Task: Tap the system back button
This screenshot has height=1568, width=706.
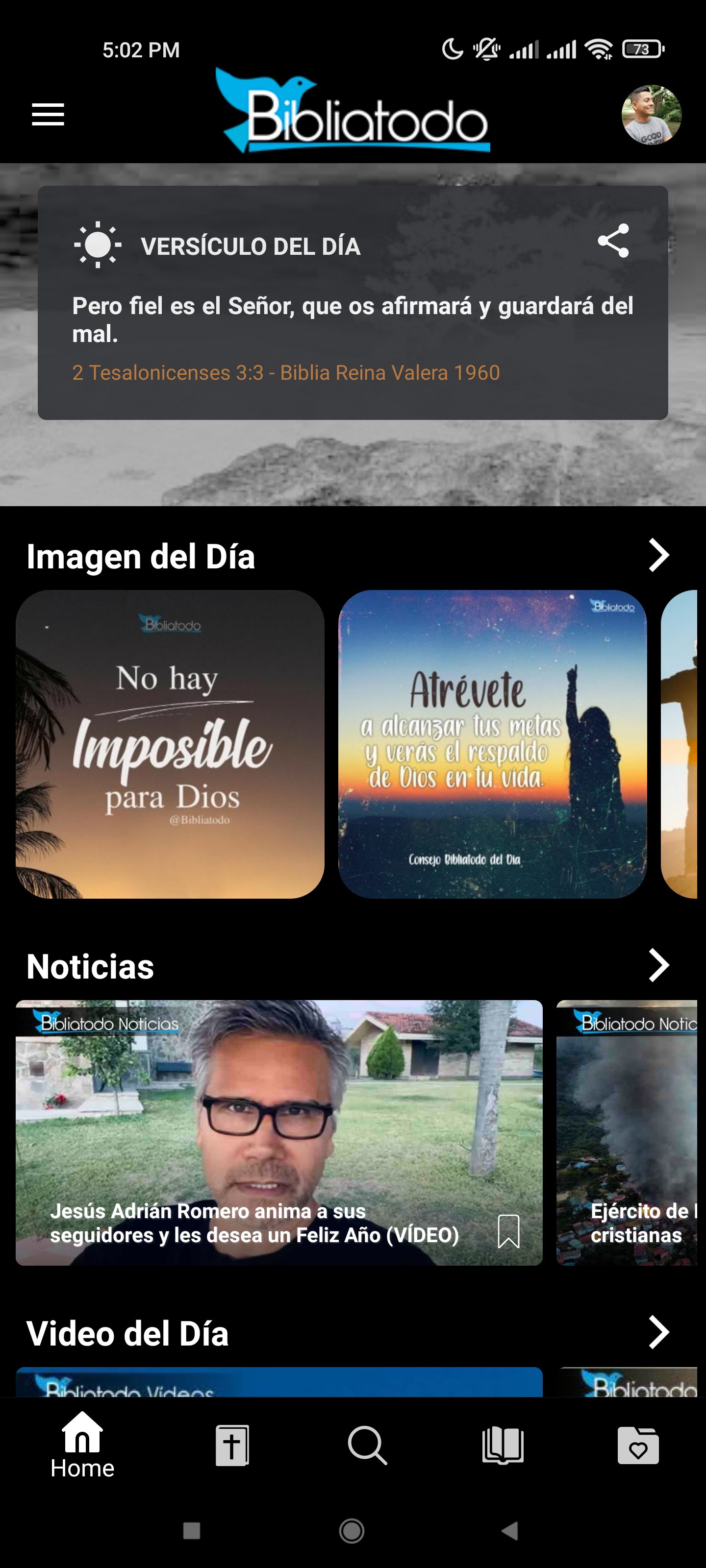Action: (509, 1530)
